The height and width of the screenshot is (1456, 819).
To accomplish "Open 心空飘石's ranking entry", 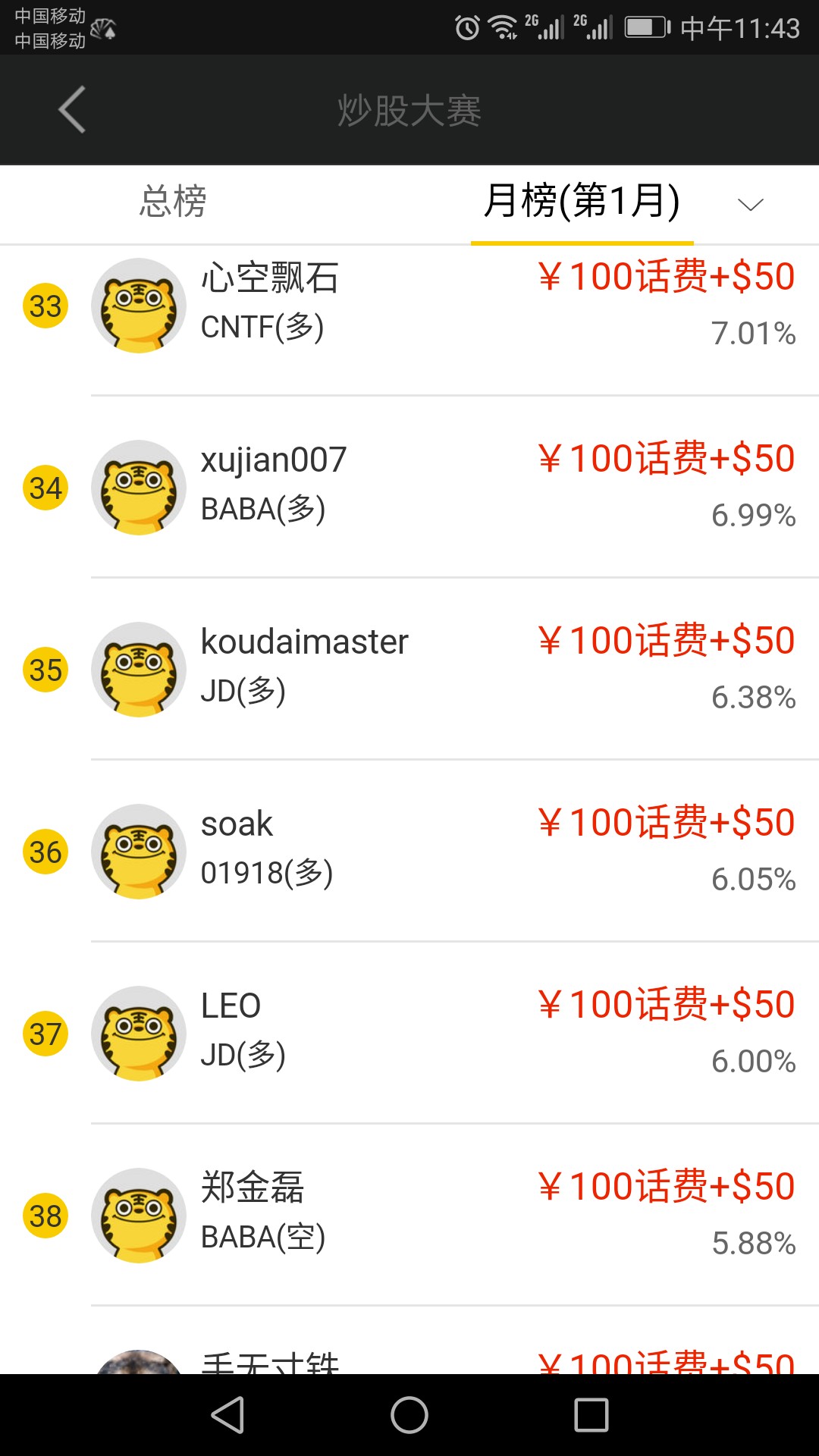I will click(x=409, y=306).
